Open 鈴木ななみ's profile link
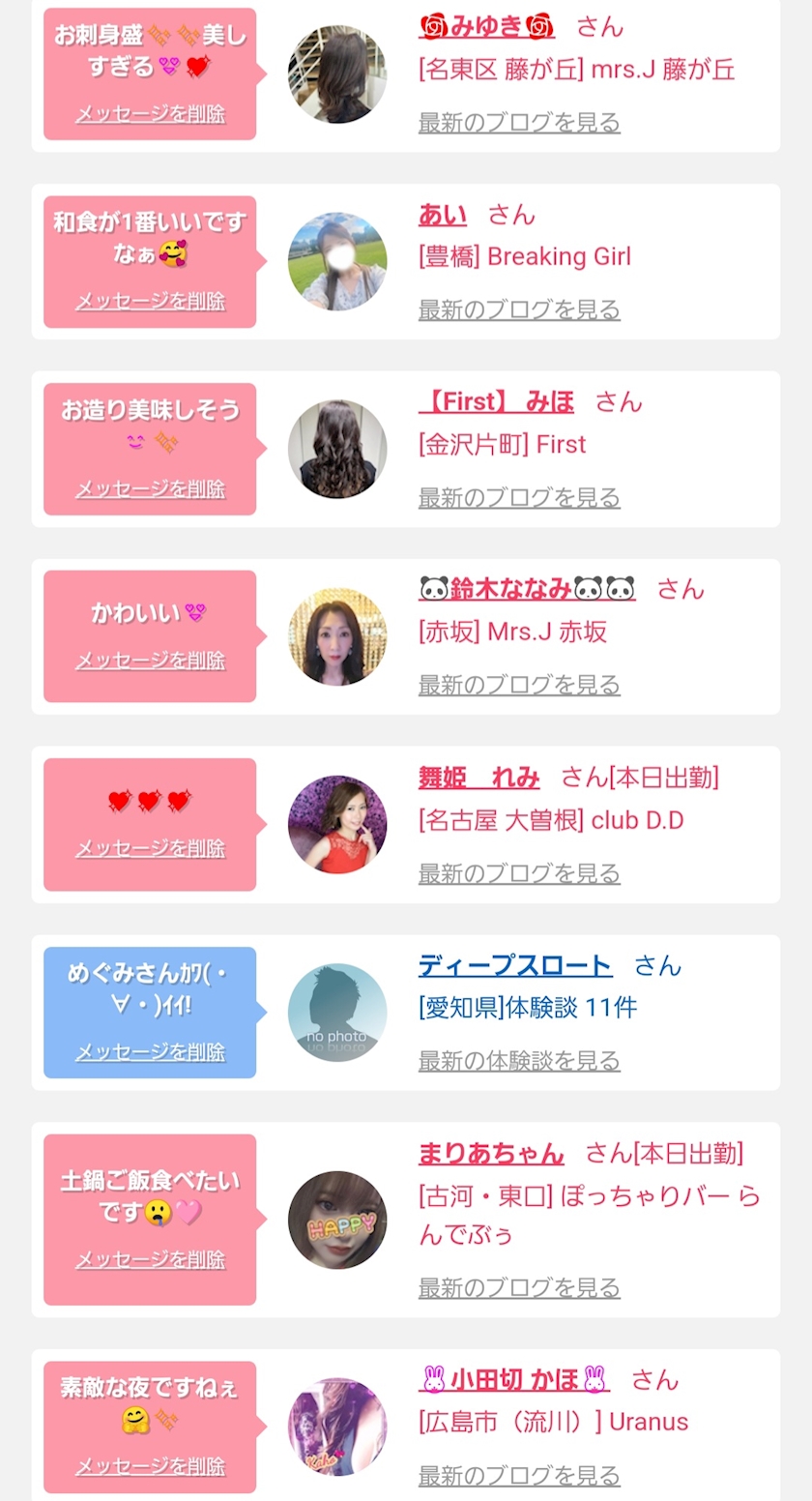812x1501 pixels. (527, 588)
